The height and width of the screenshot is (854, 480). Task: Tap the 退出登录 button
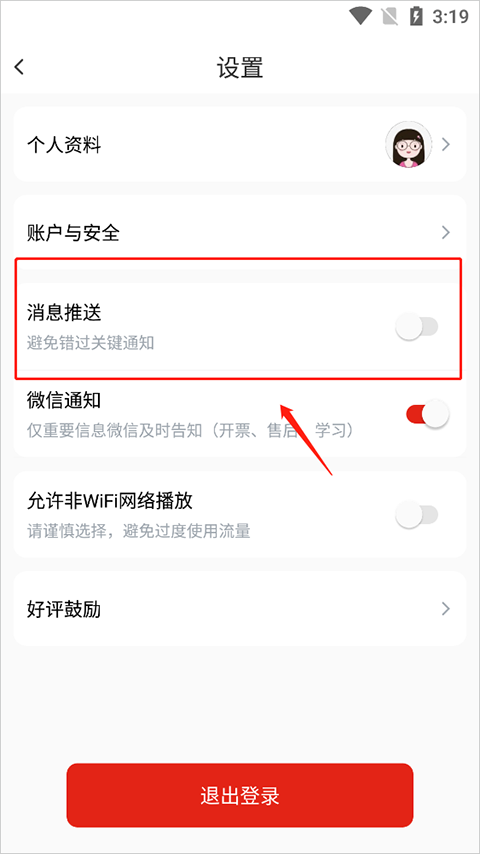click(x=240, y=796)
